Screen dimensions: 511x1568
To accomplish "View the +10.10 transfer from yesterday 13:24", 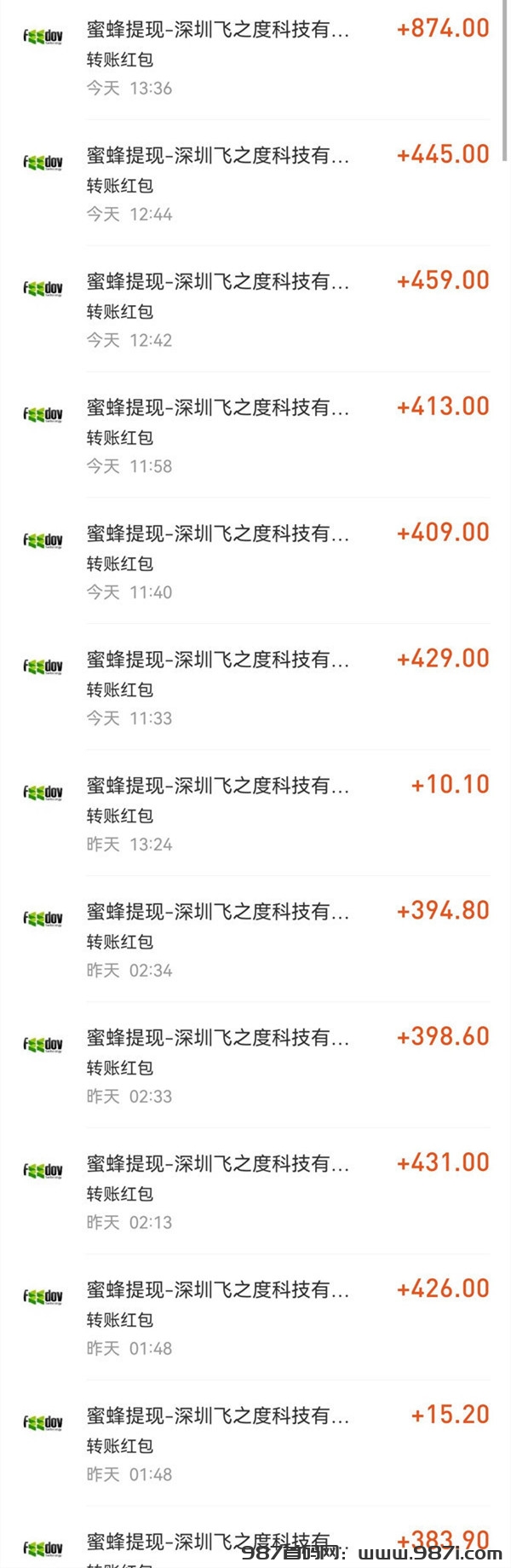I will tap(255, 814).
